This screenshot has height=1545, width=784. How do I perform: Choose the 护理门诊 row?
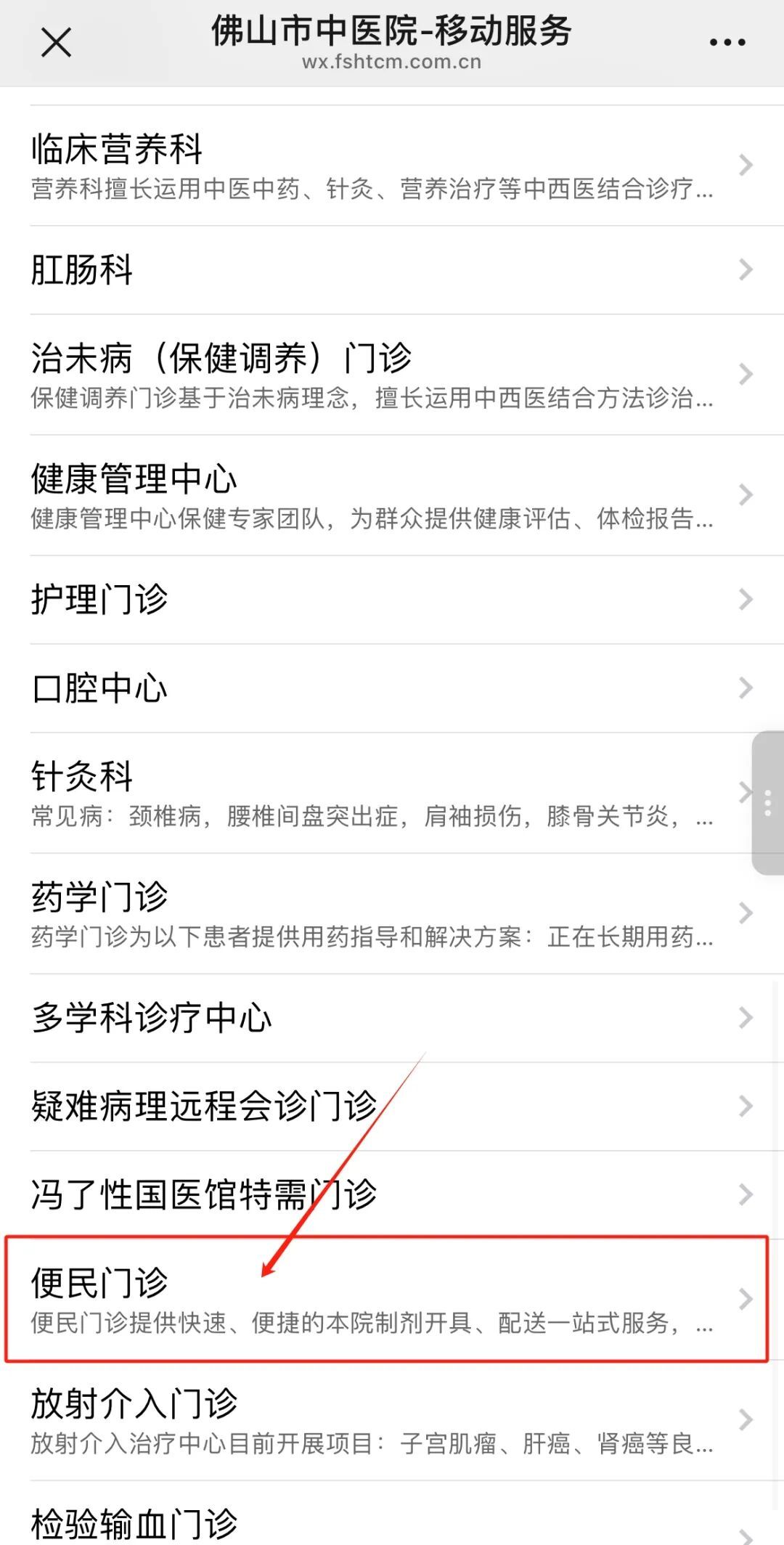coord(392,600)
